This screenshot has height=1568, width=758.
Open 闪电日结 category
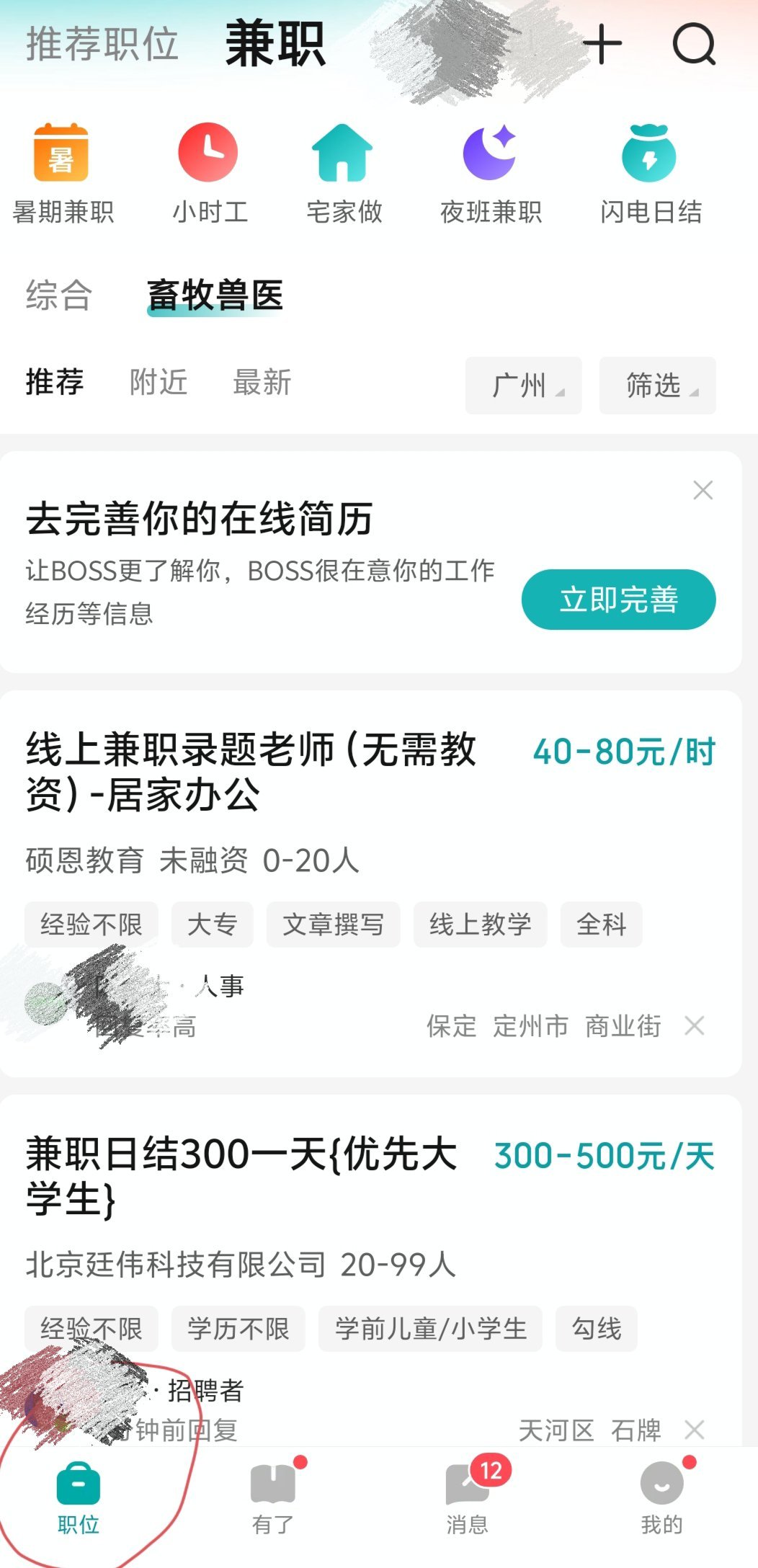650,173
